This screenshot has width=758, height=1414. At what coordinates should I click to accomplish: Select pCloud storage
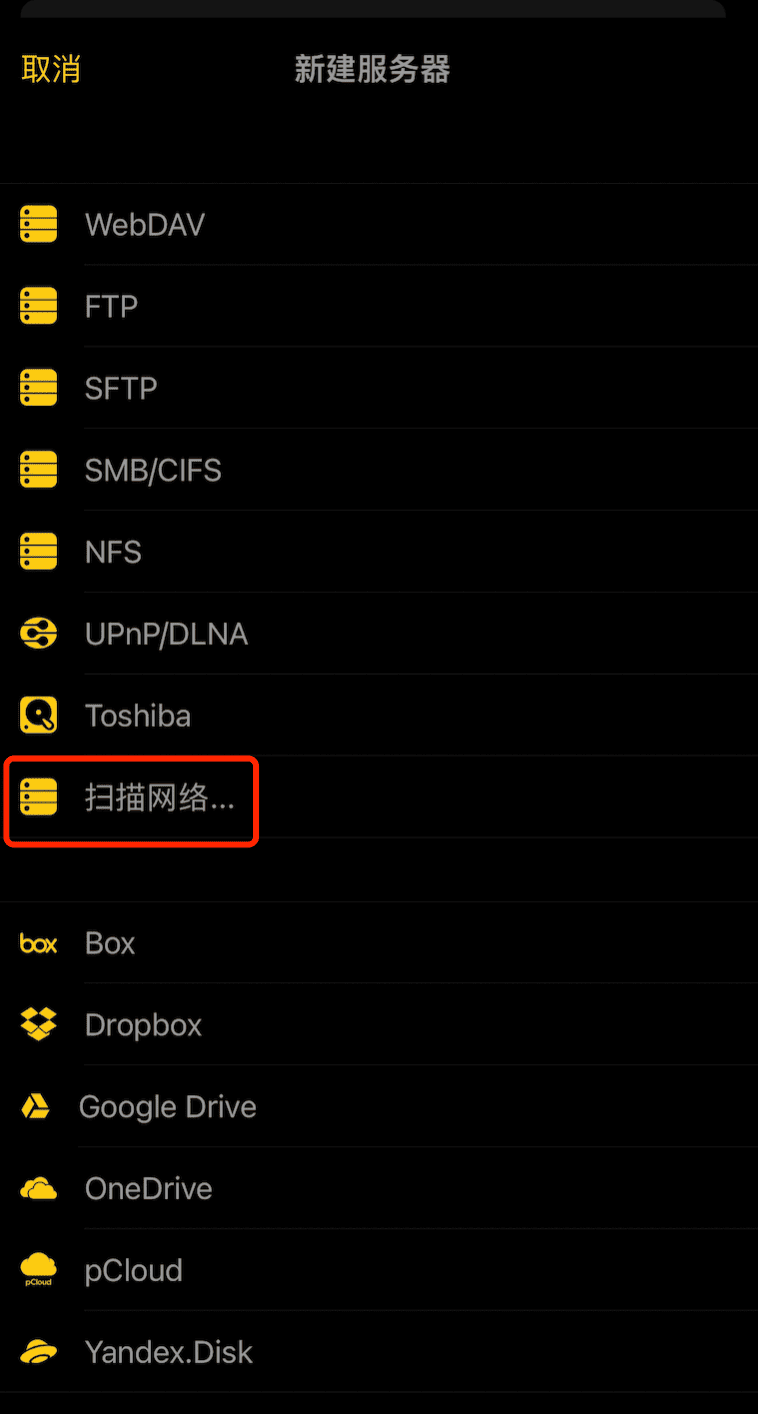click(133, 1271)
